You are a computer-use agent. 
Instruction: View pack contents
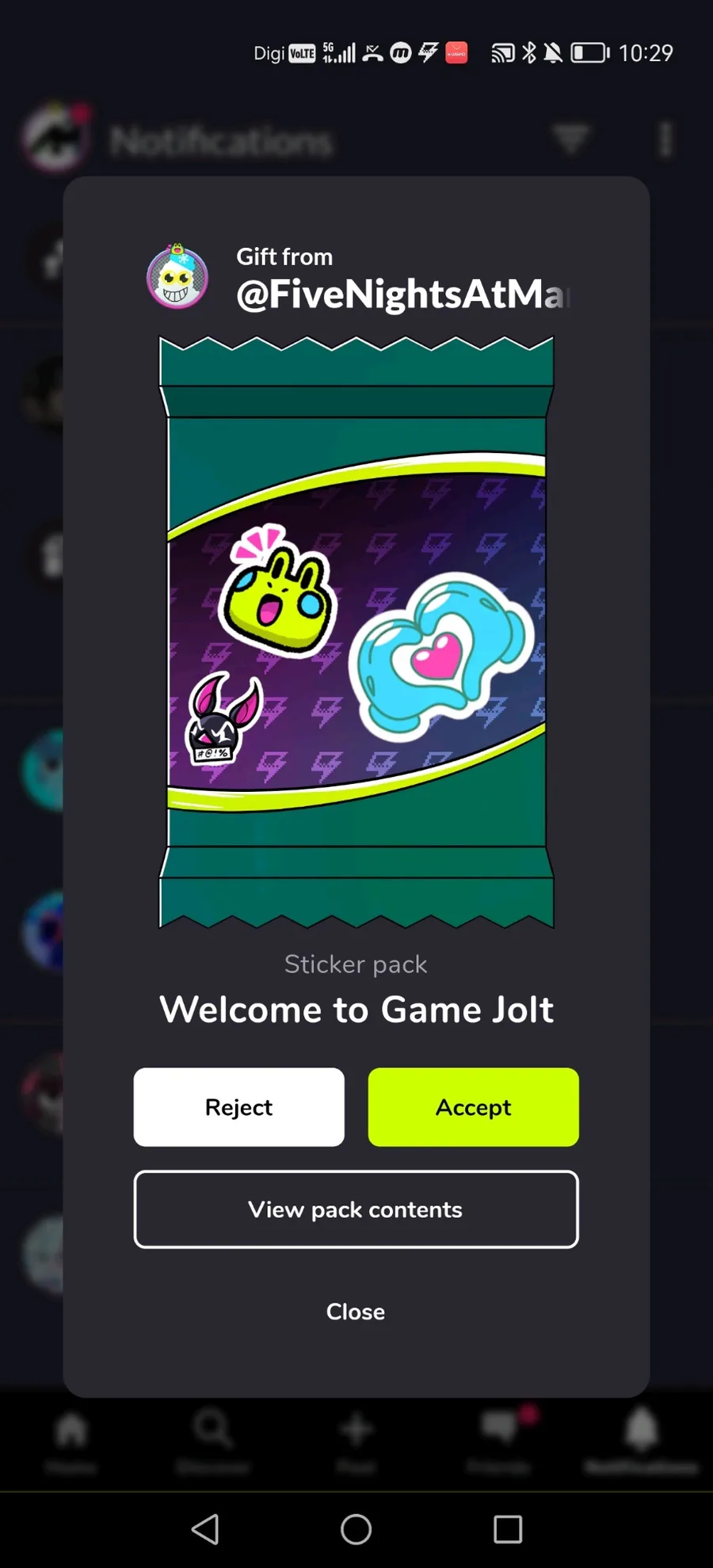click(356, 1209)
